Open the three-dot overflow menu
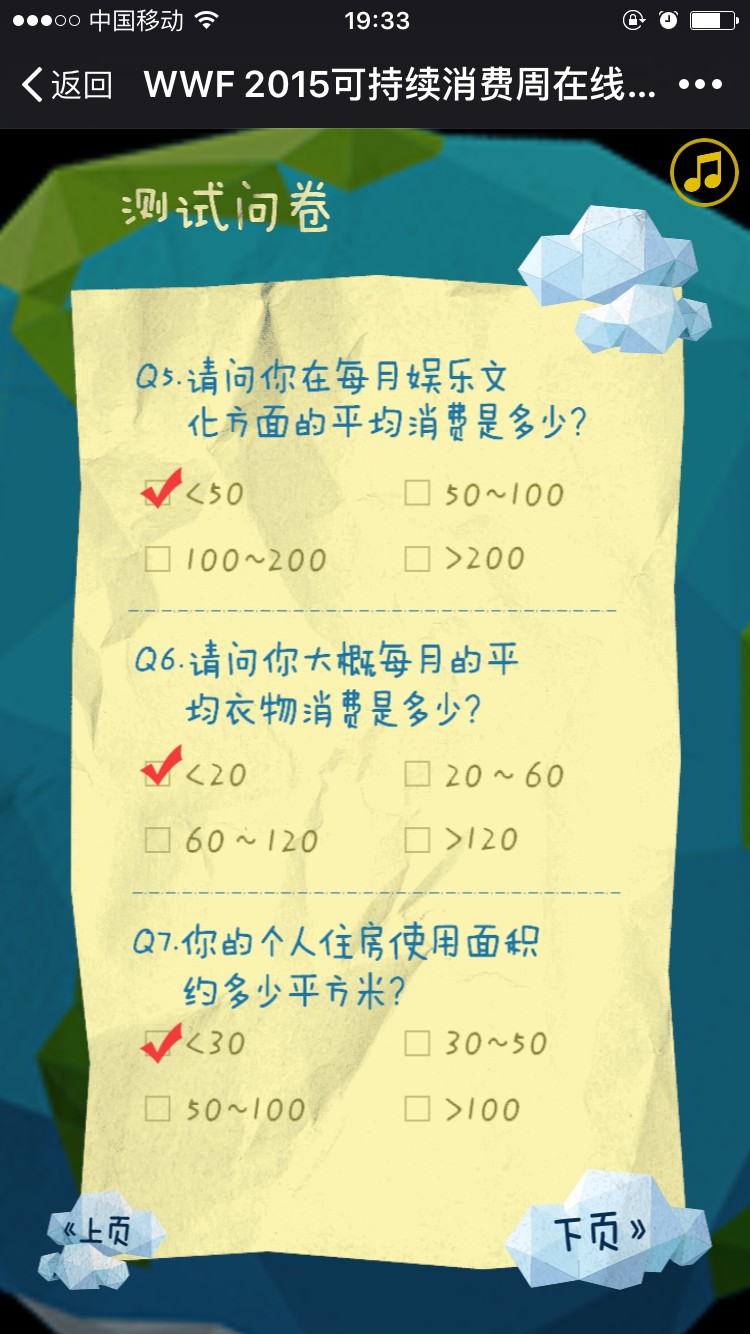The width and height of the screenshot is (750, 1334). [700, 85]
